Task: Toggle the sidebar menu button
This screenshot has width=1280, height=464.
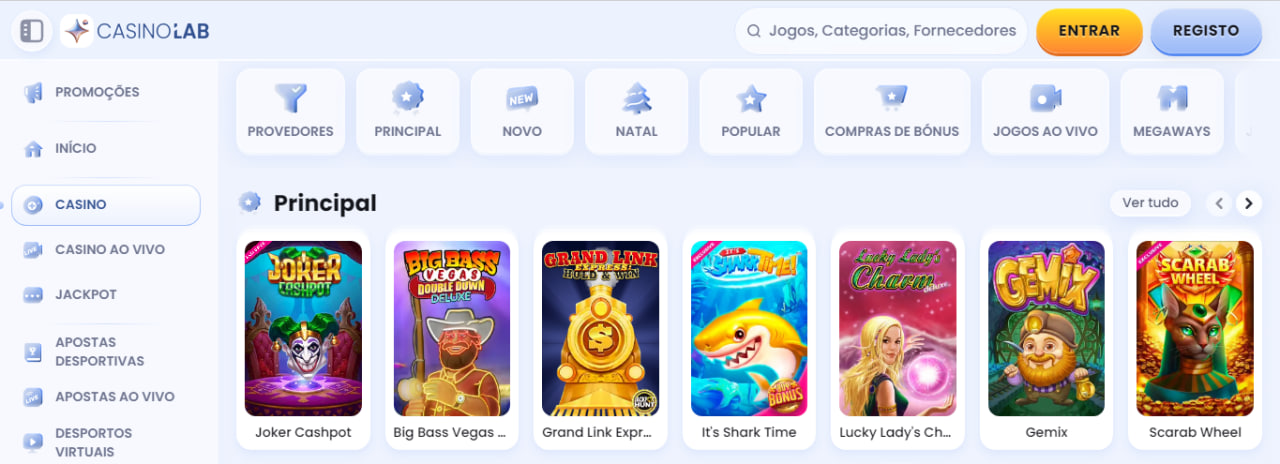Action: tap(32, 31)
